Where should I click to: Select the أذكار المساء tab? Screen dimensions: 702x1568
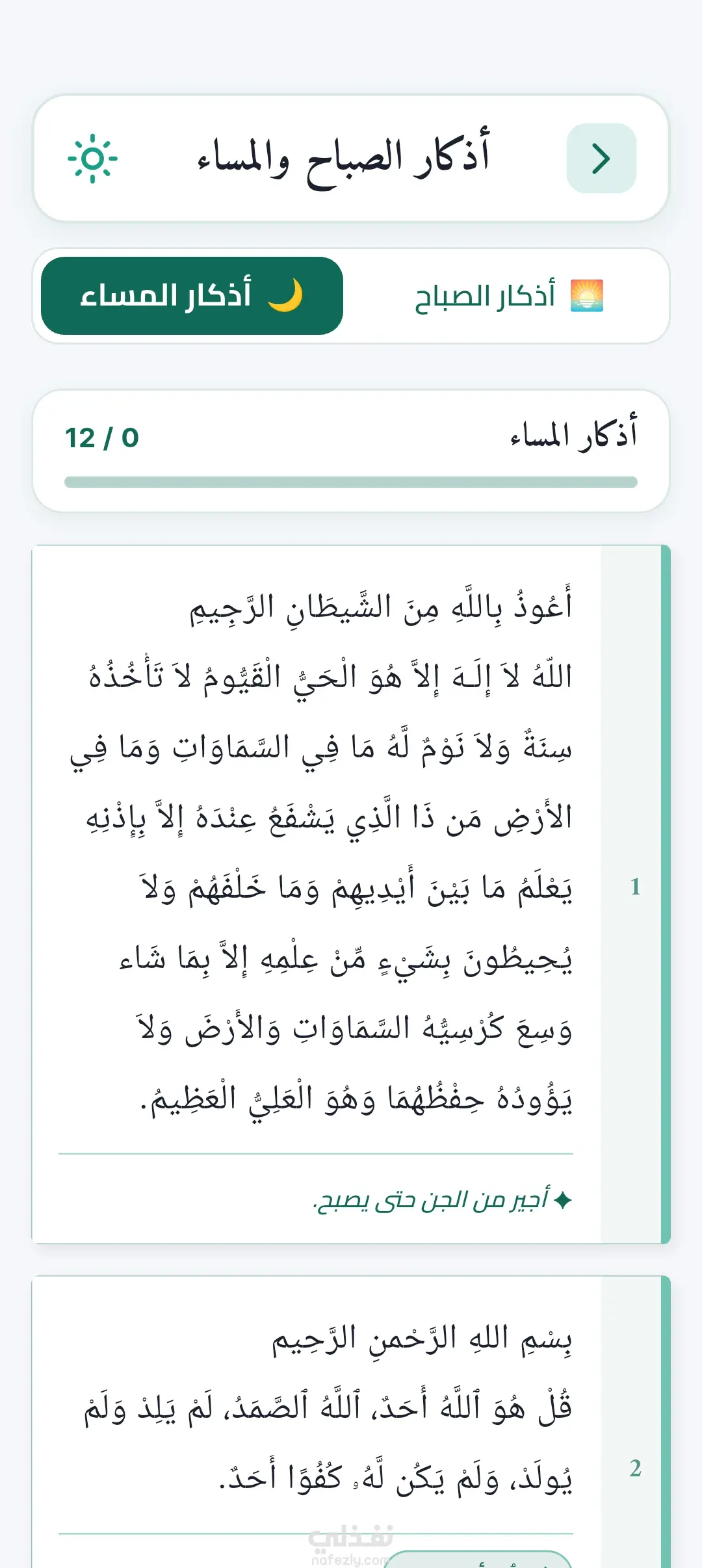click(x=192, y=296)
